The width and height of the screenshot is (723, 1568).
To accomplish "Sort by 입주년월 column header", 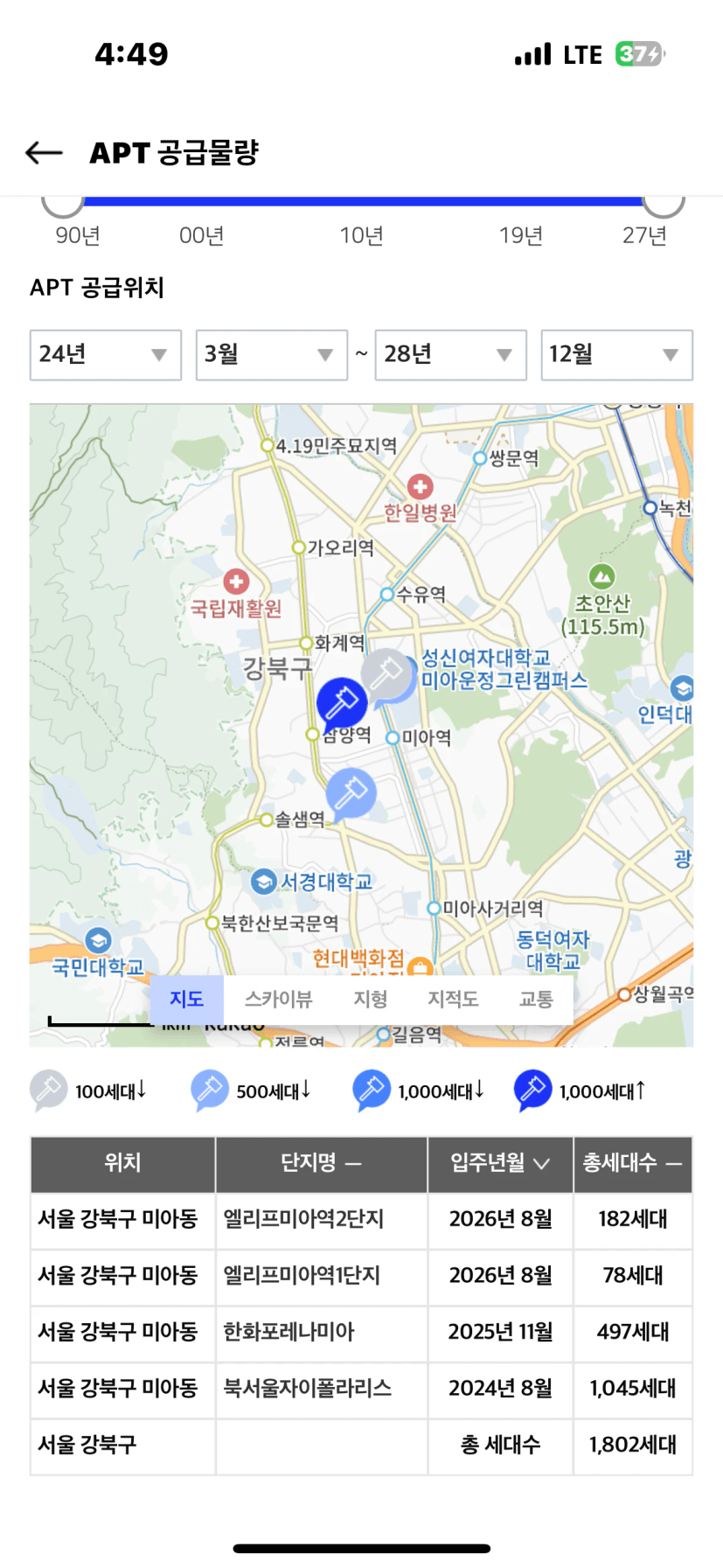I will point(499,1163).
